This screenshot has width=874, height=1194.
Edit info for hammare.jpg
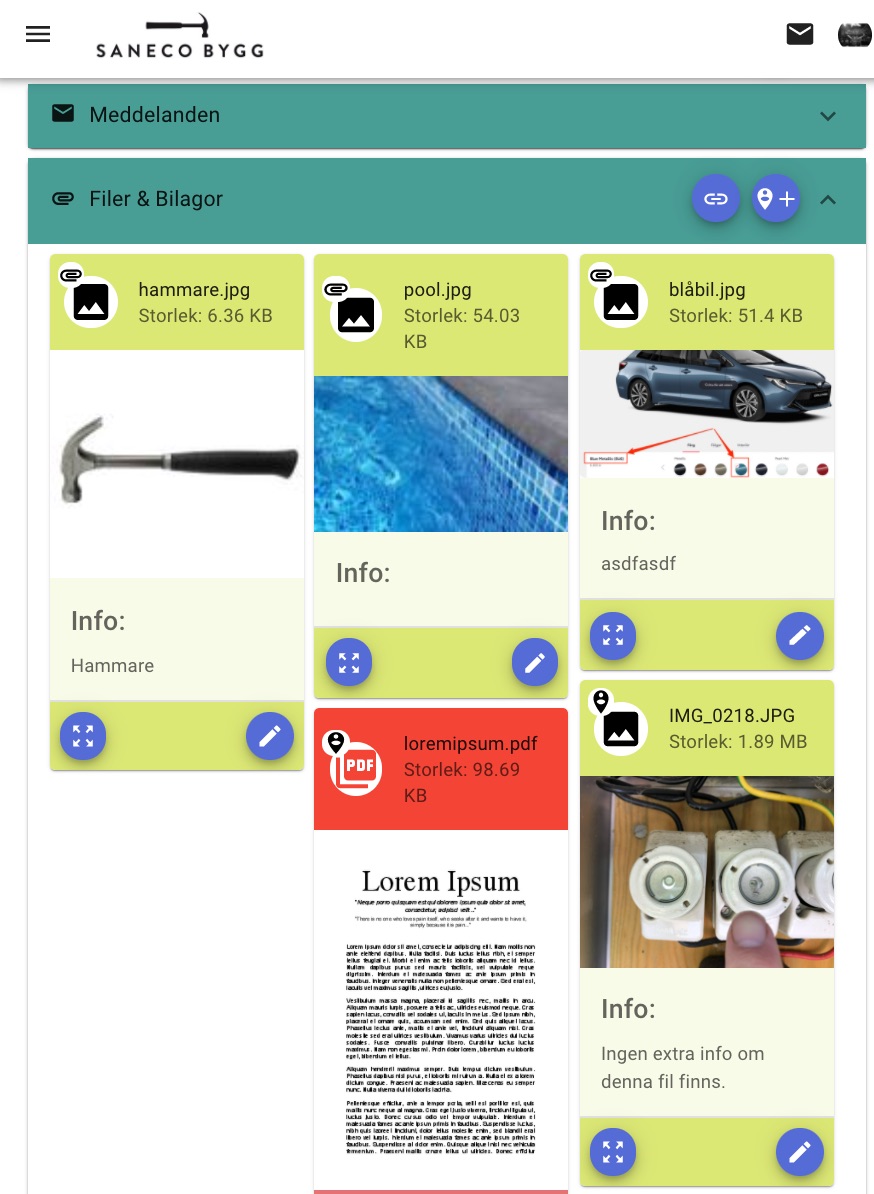pos(270,737)
